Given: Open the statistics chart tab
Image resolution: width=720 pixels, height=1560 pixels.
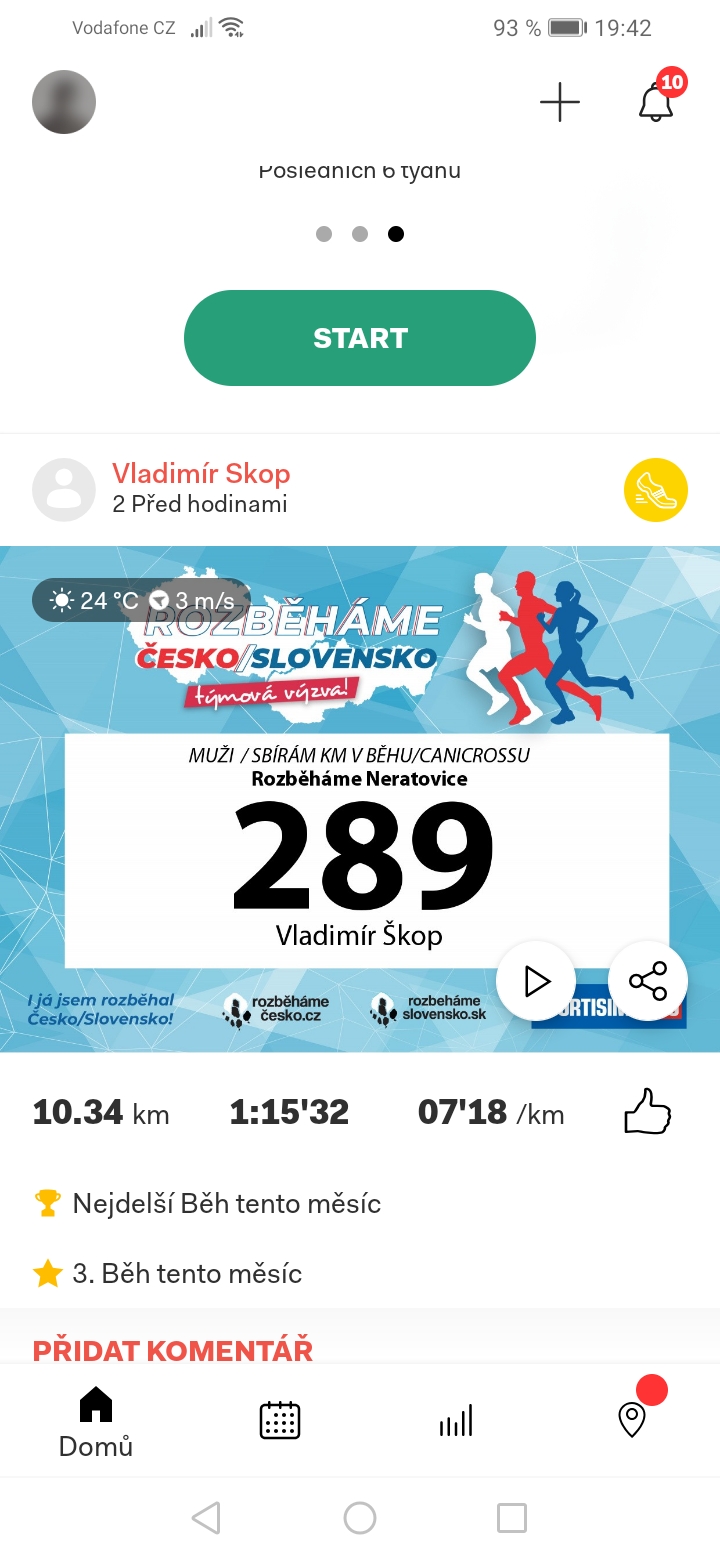Looking at the screenshot, I should click(456, 1420).
